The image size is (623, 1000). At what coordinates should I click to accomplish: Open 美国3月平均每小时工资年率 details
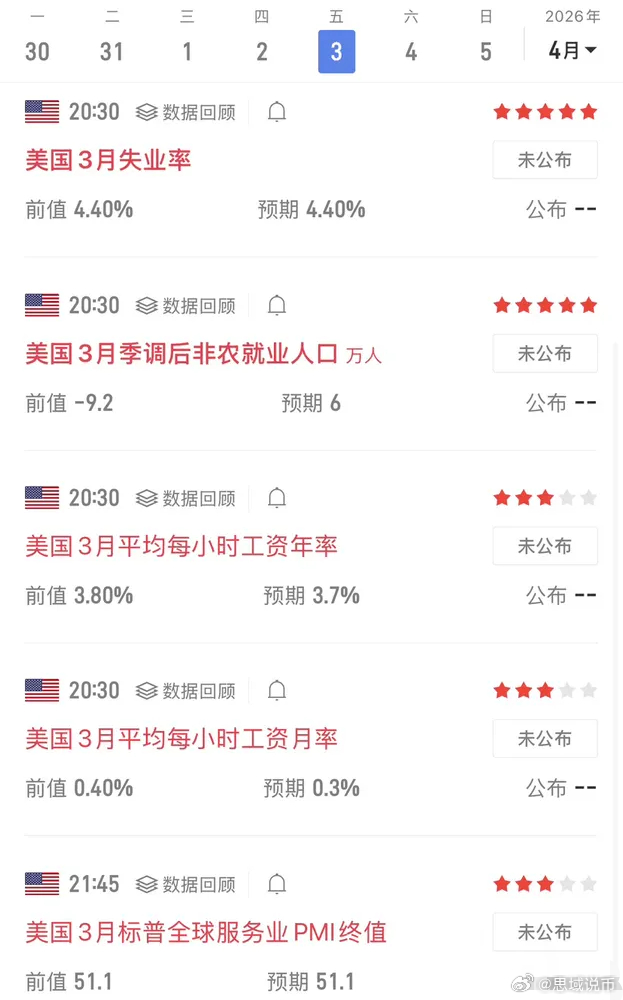(x=181, y=546)
